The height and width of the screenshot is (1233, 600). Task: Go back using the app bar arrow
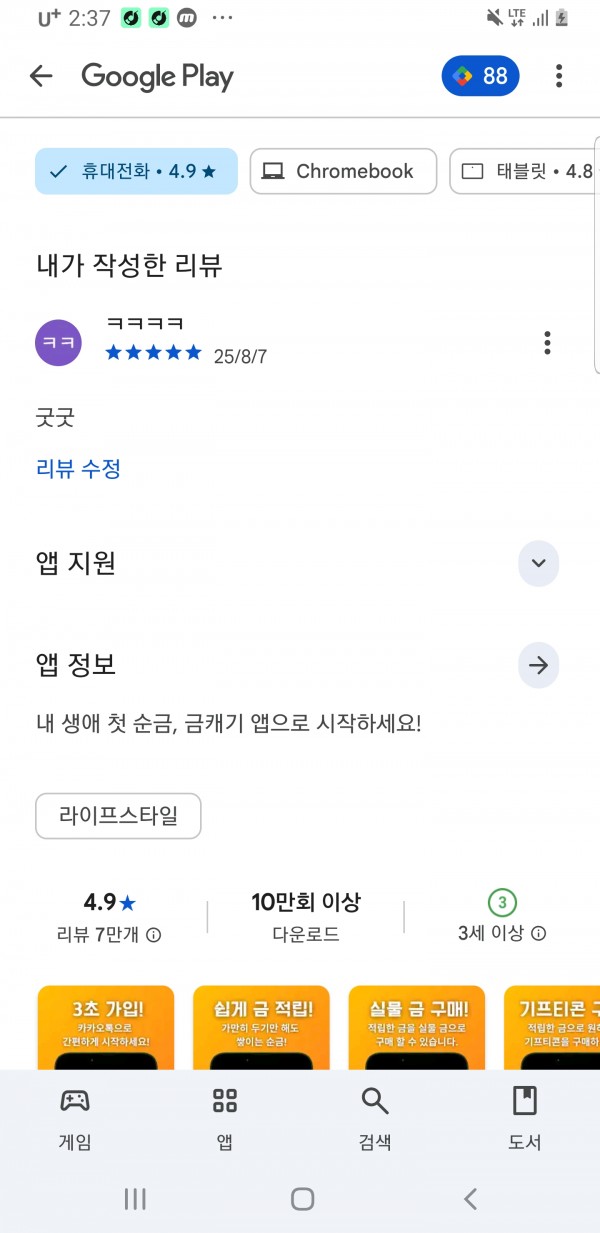(x=41, y=76)
